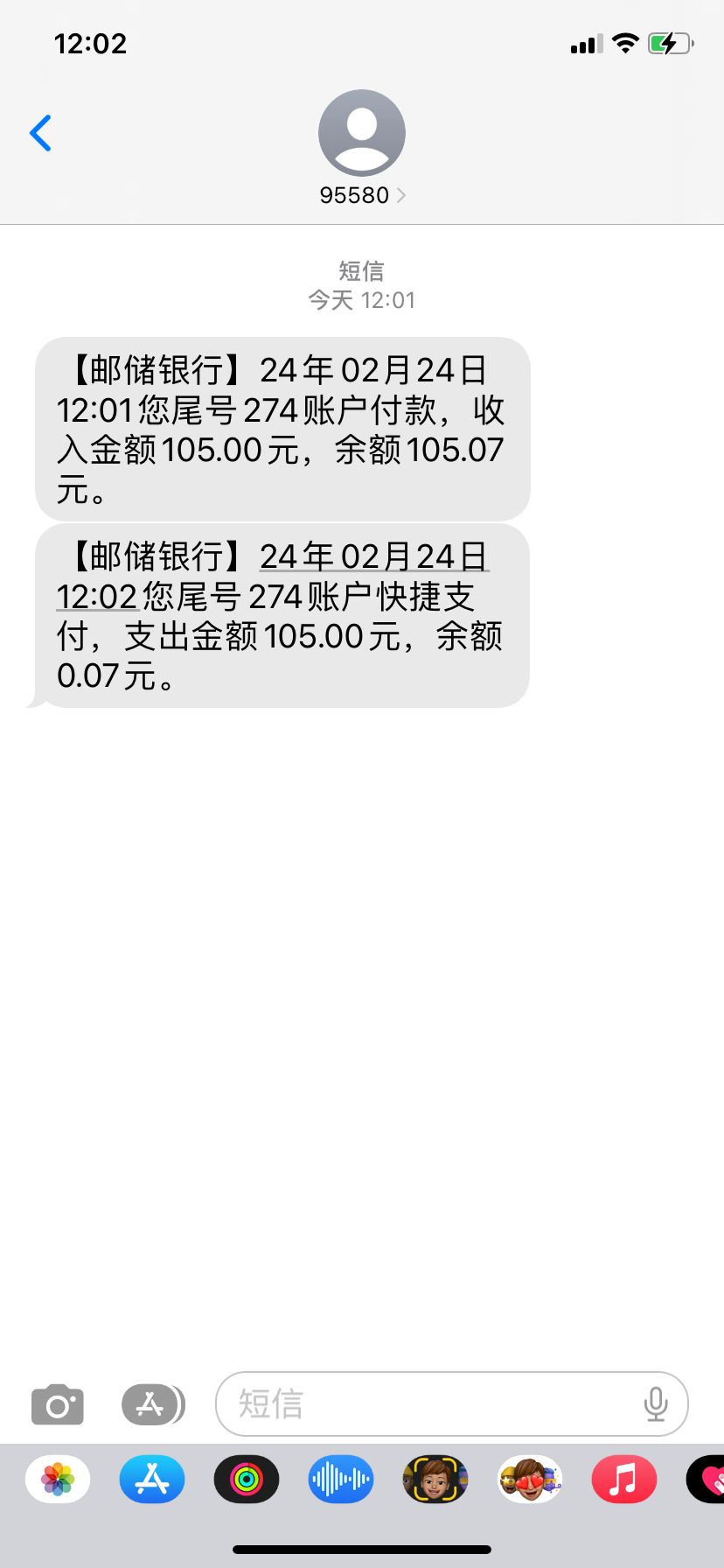
Task: Open the Memoji stickers iMessage app
Action: coord(529,1479)
